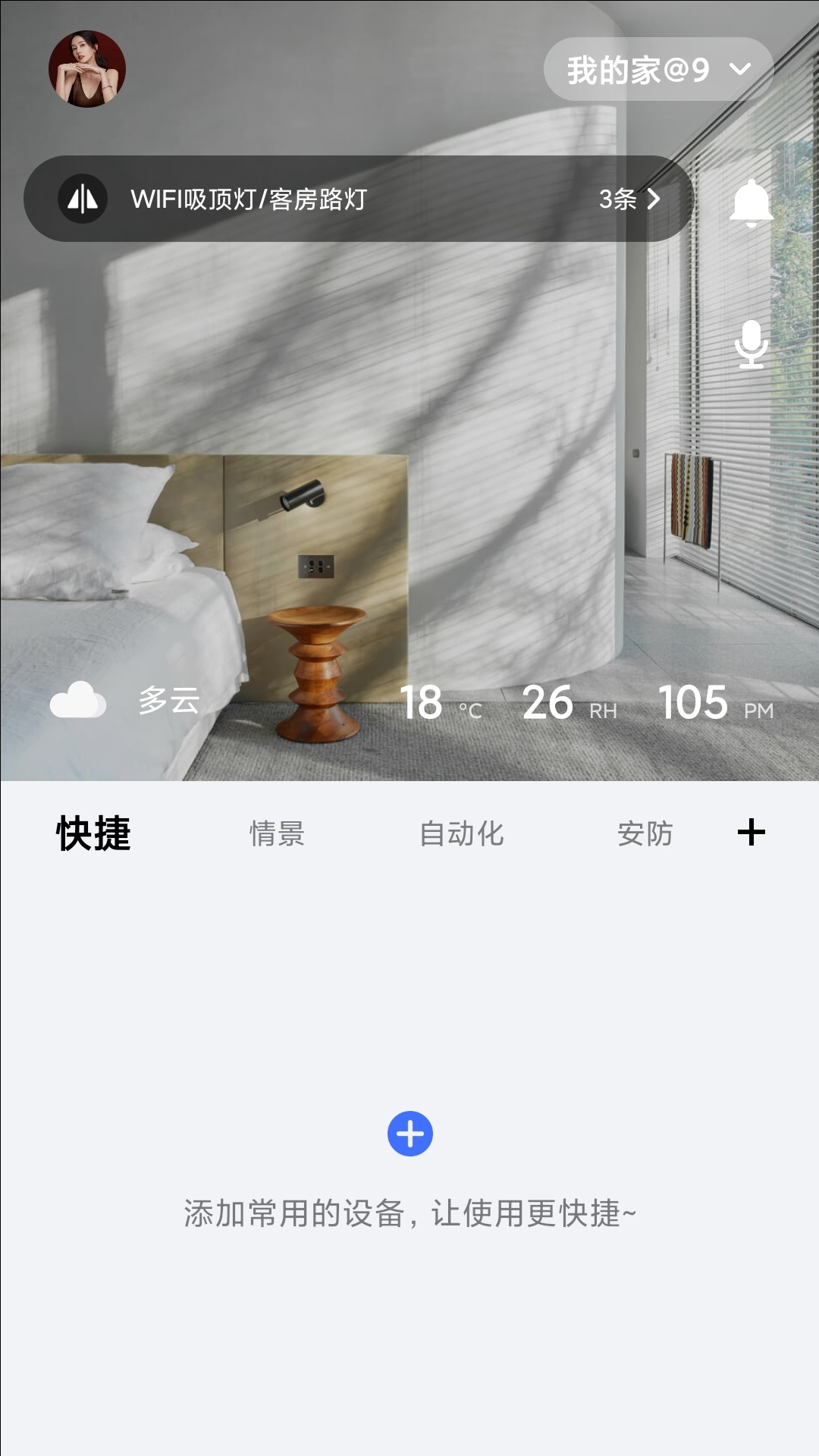Open the notifications bell
The image size is (819, 1456).
751,202
